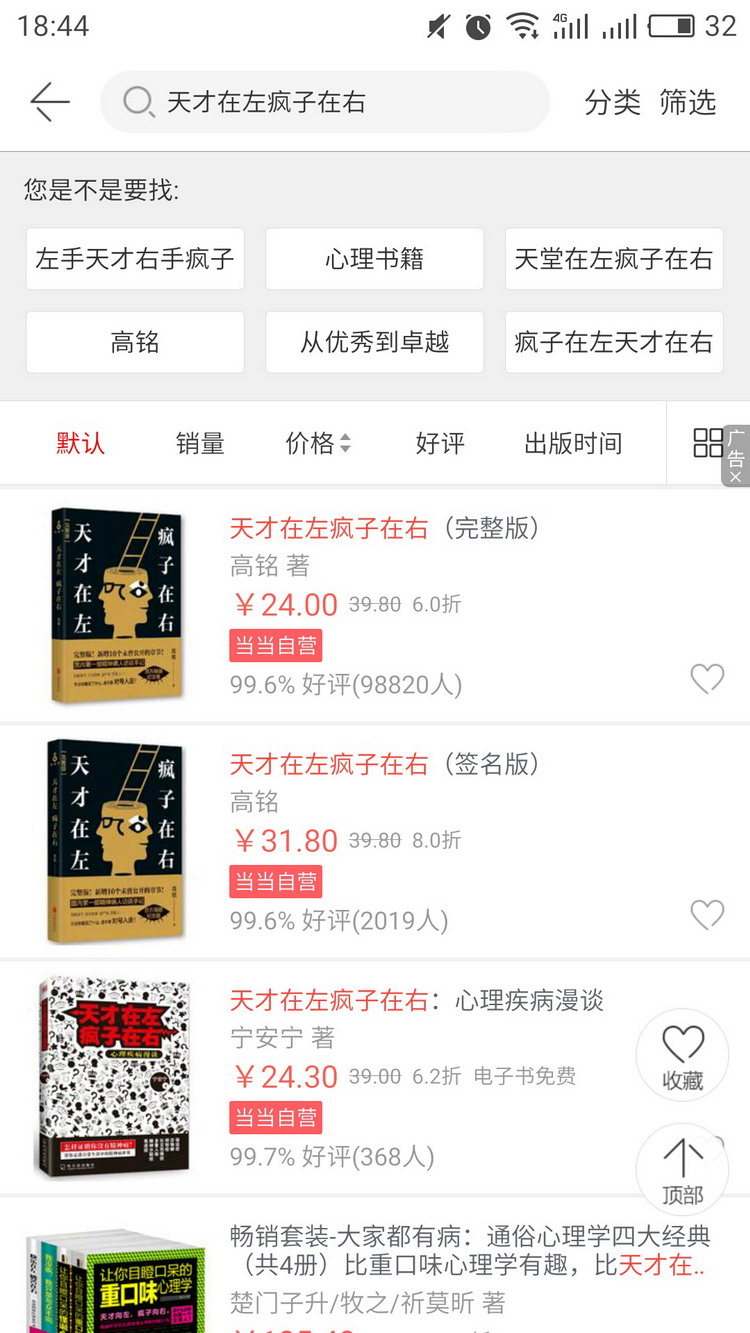This screenshot has width=750, height=1333.
Task: Search for author 高铭 via suggestion chip
Action: (x=135, y=342)
